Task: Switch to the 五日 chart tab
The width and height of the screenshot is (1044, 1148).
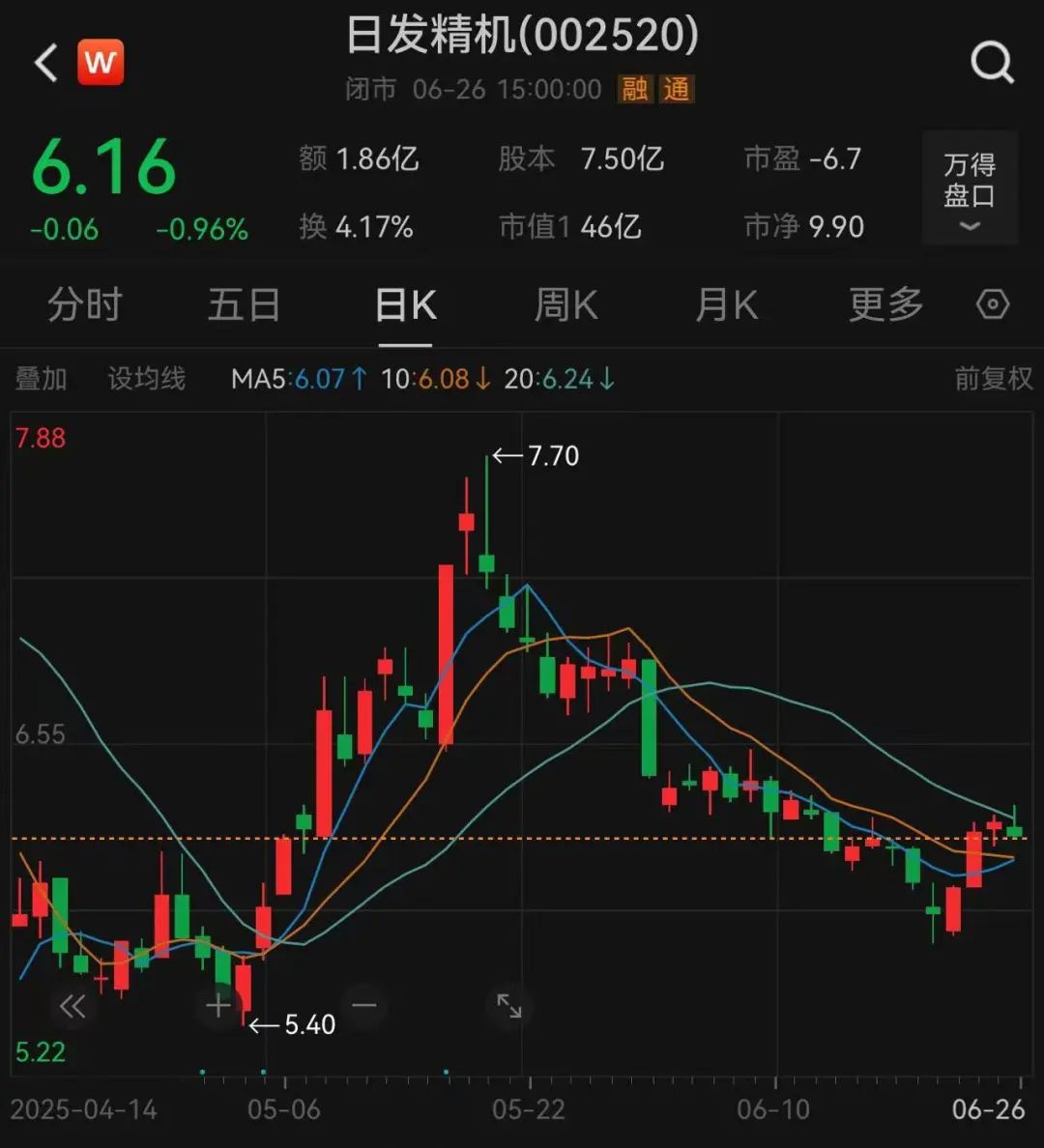Action: point(245,305)
